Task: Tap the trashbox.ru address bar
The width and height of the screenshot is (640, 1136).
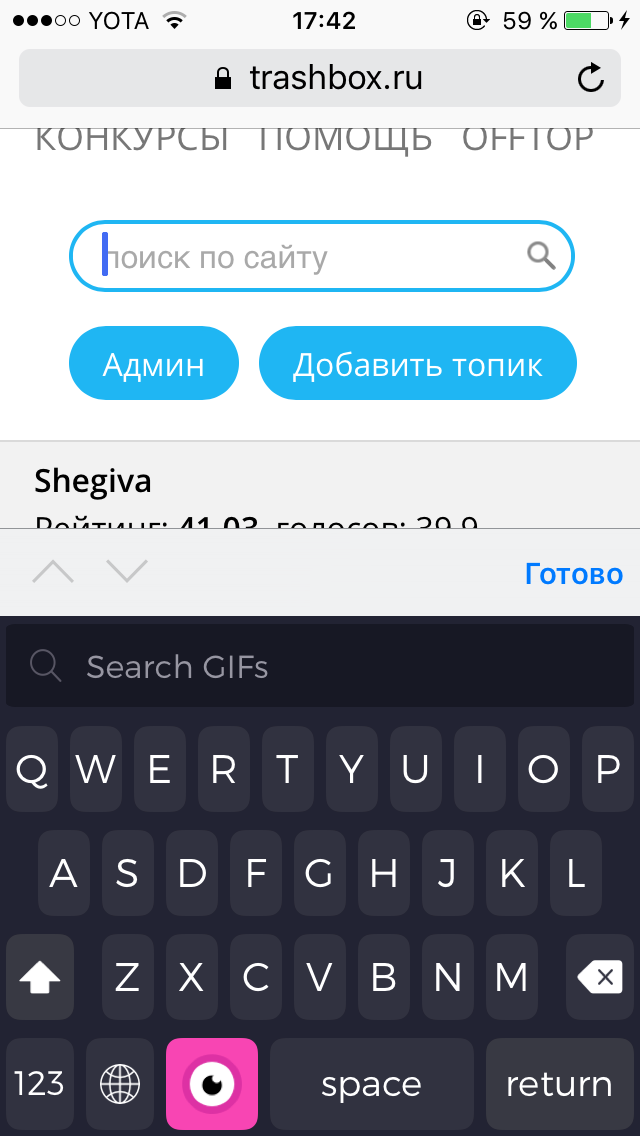Action: (x=320, y=78)
